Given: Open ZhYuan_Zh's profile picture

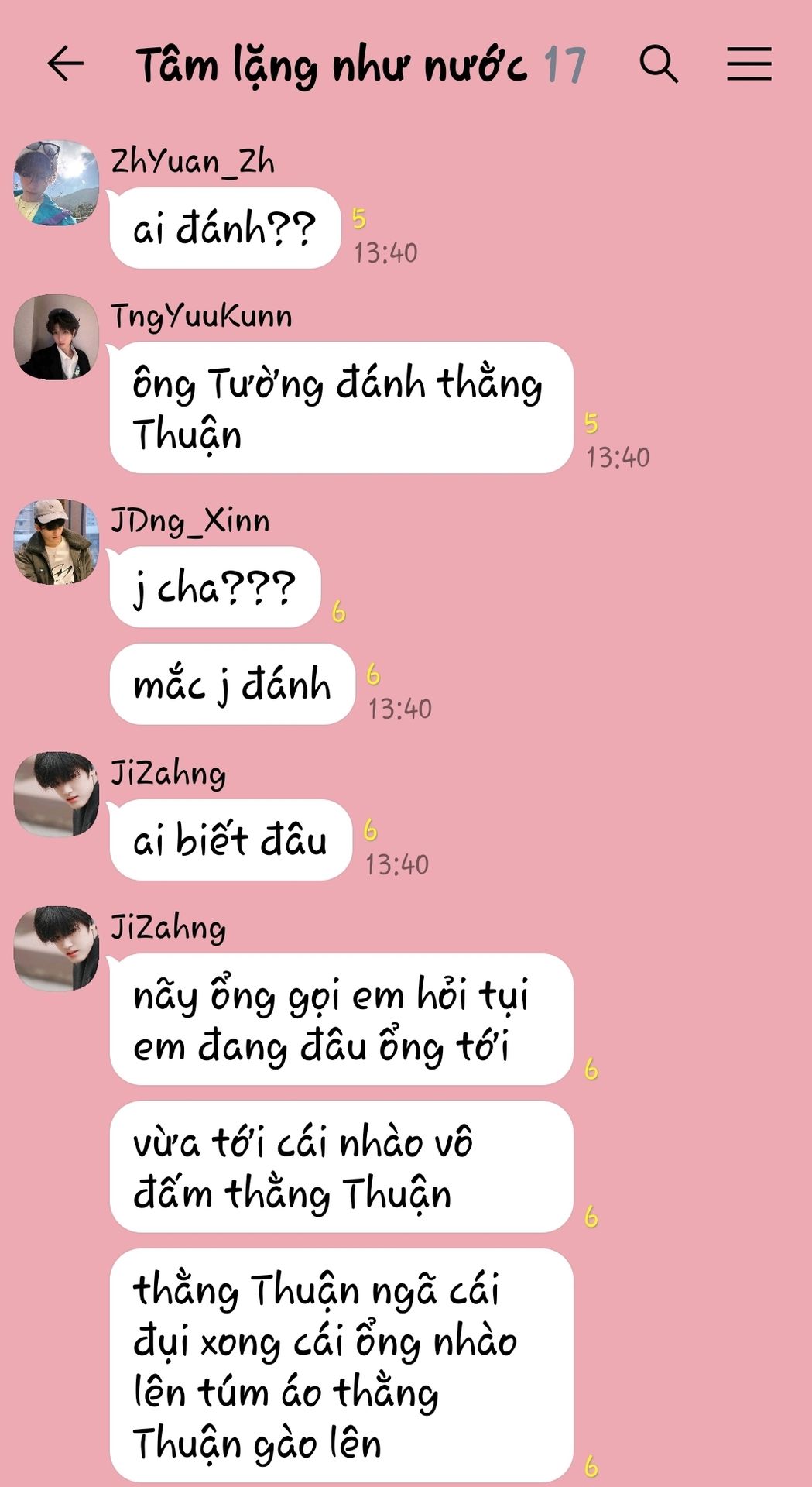Looking at the screenshot, I should click(x=57, y=183).
